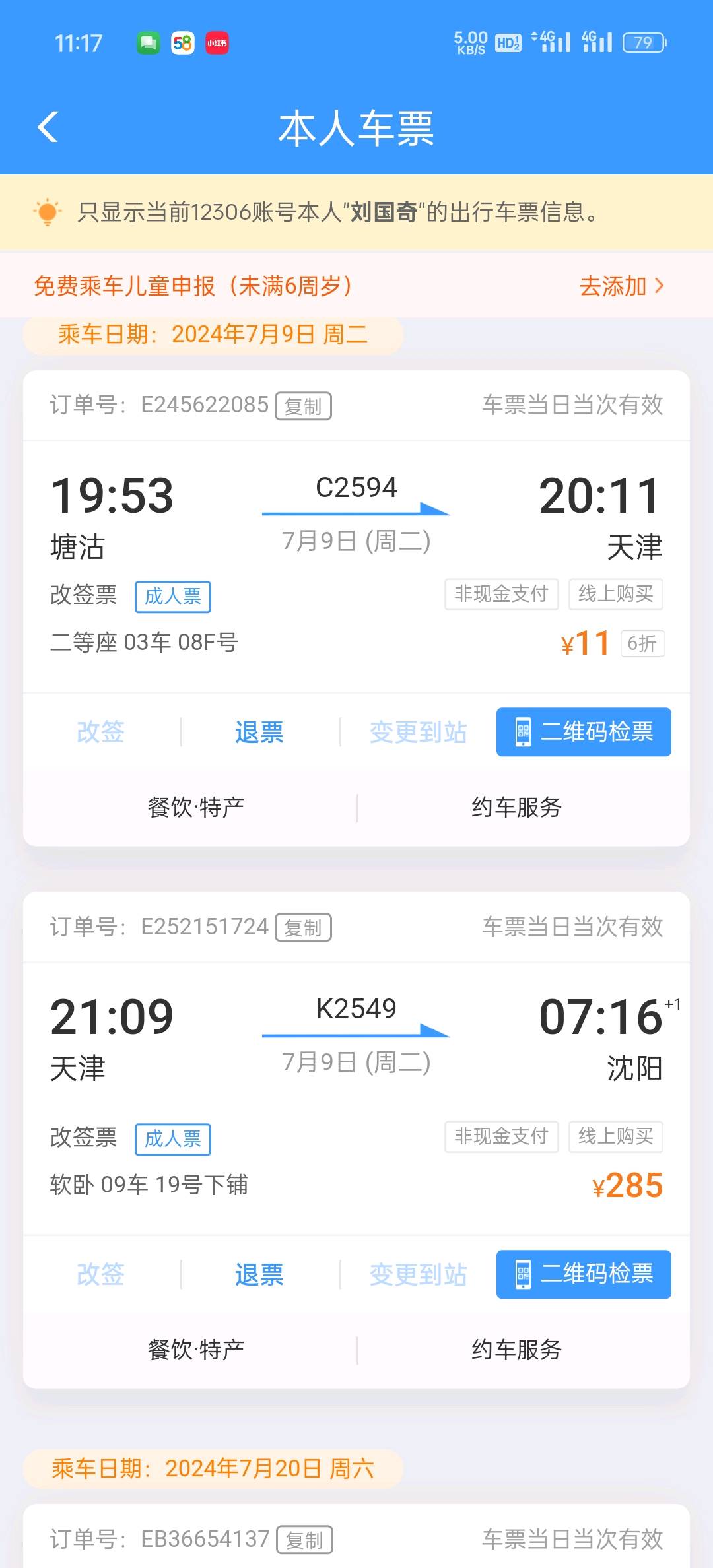This screenshot has width=713, height=1568.
Task: Open 约车服务 under train C2594
Action: coord(516,807)
